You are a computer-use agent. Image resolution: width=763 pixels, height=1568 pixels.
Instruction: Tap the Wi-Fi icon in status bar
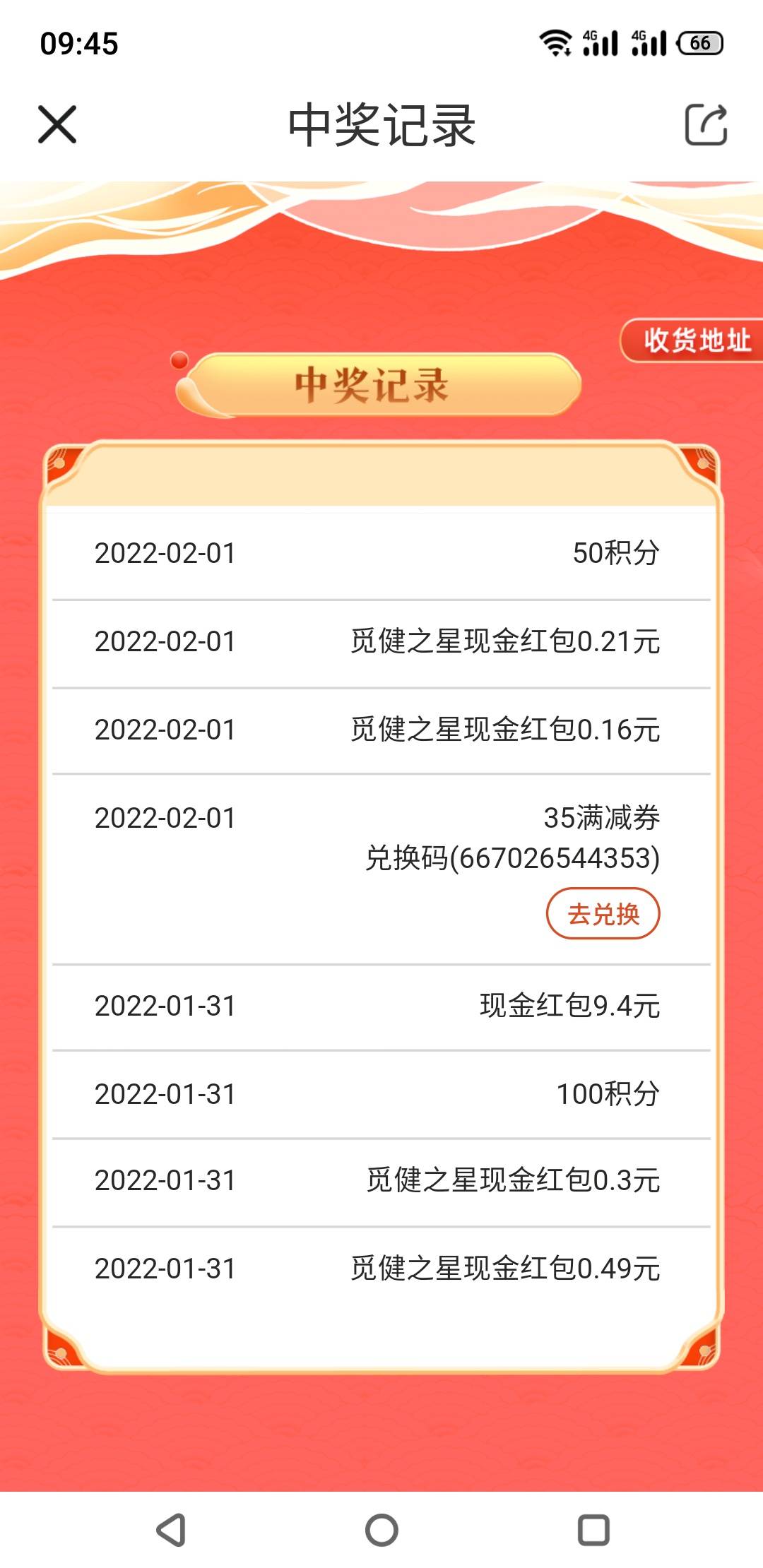pyautogui.click(x=558, y=44)
